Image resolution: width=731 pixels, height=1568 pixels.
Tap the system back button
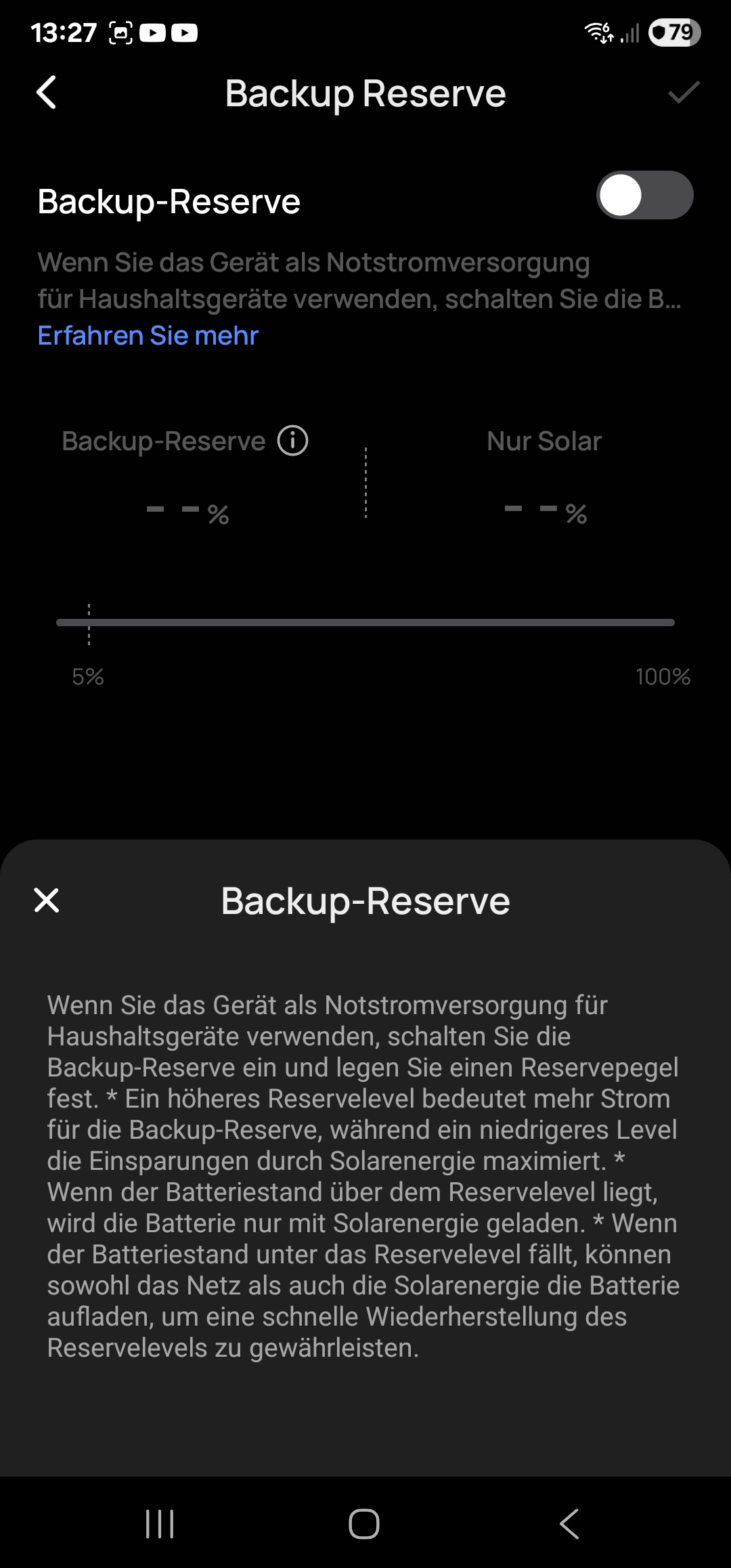point(569,1524)
